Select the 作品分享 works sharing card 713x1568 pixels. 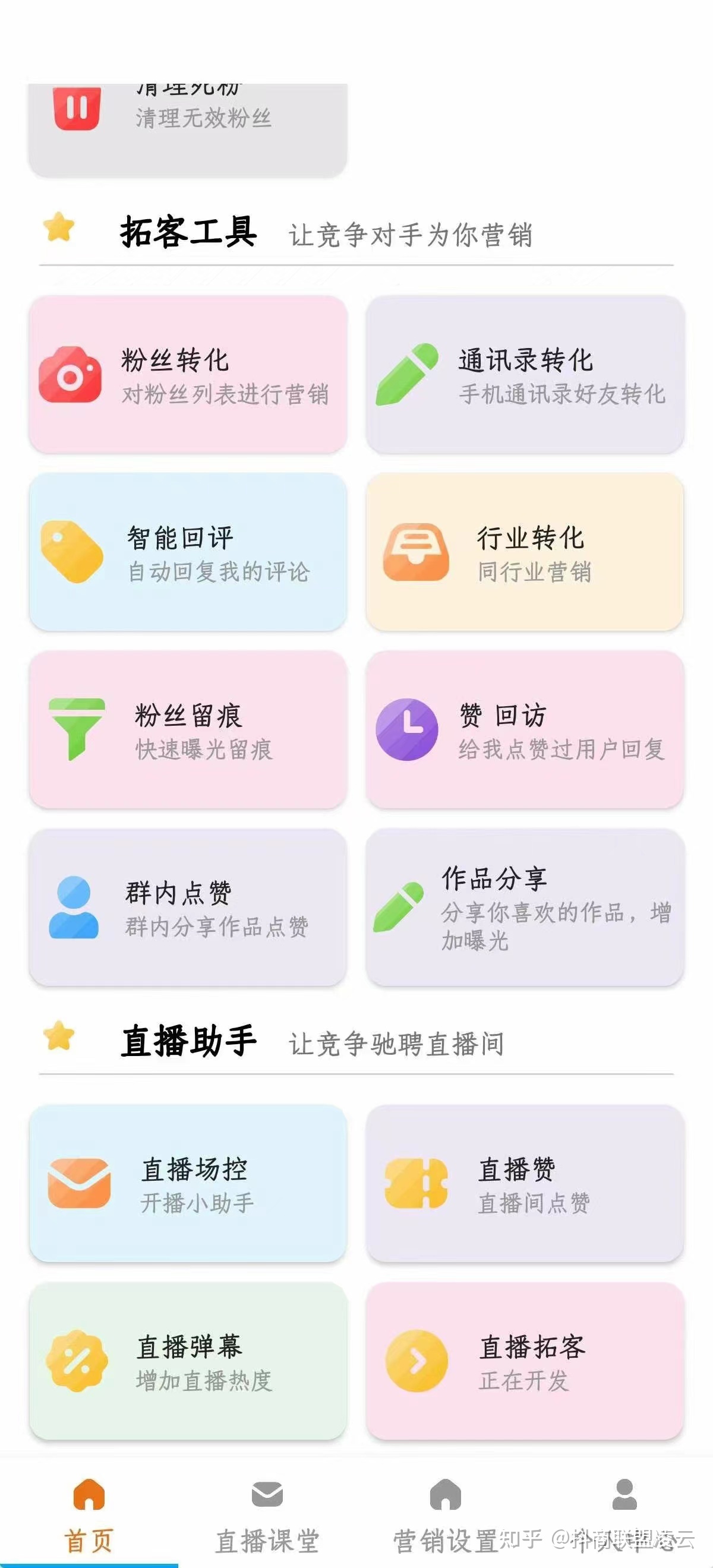pyautogui.click(x=525, y=908)
